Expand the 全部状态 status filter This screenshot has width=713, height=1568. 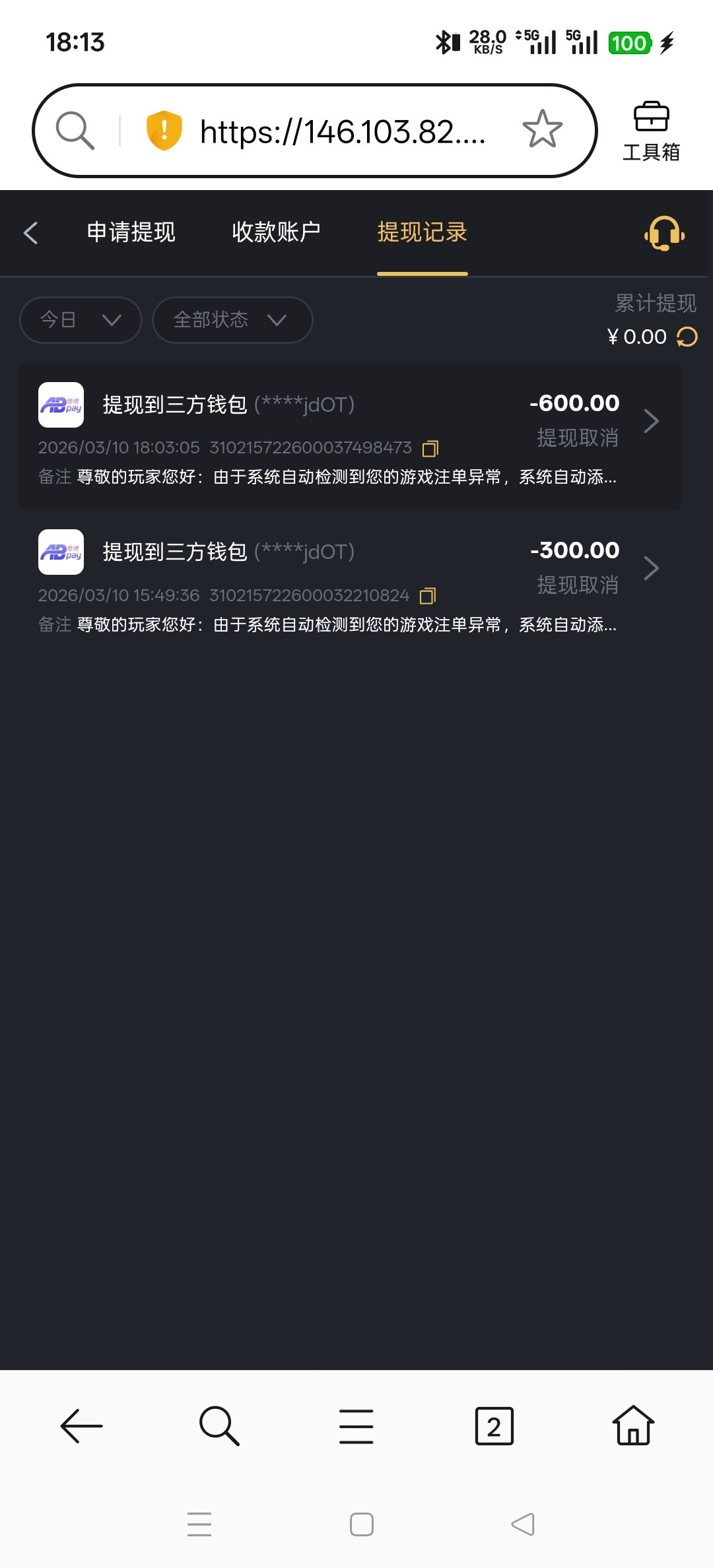click(232, 320)
